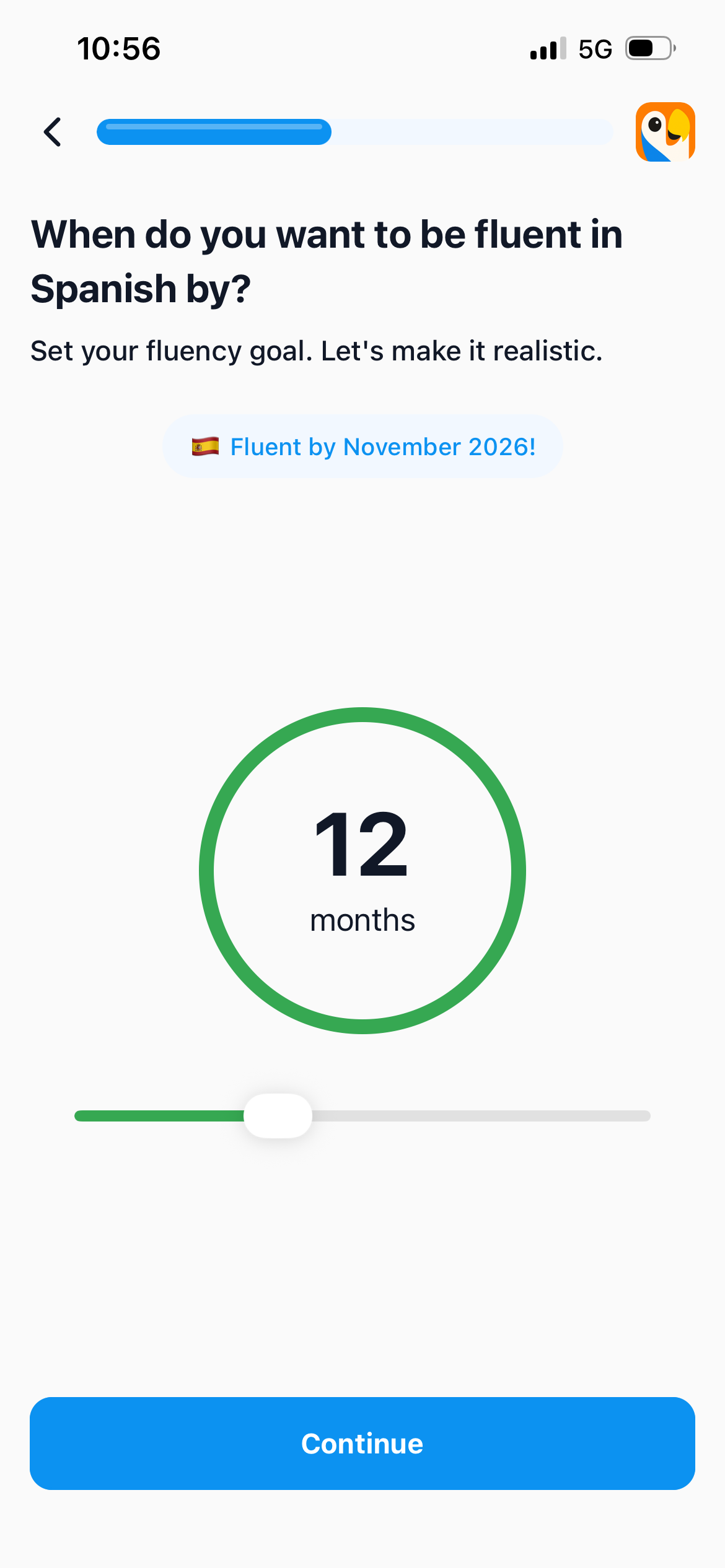725x1568 pixels.
Task: Click the question heading about Spanish fluency
Action: (327, 260)
